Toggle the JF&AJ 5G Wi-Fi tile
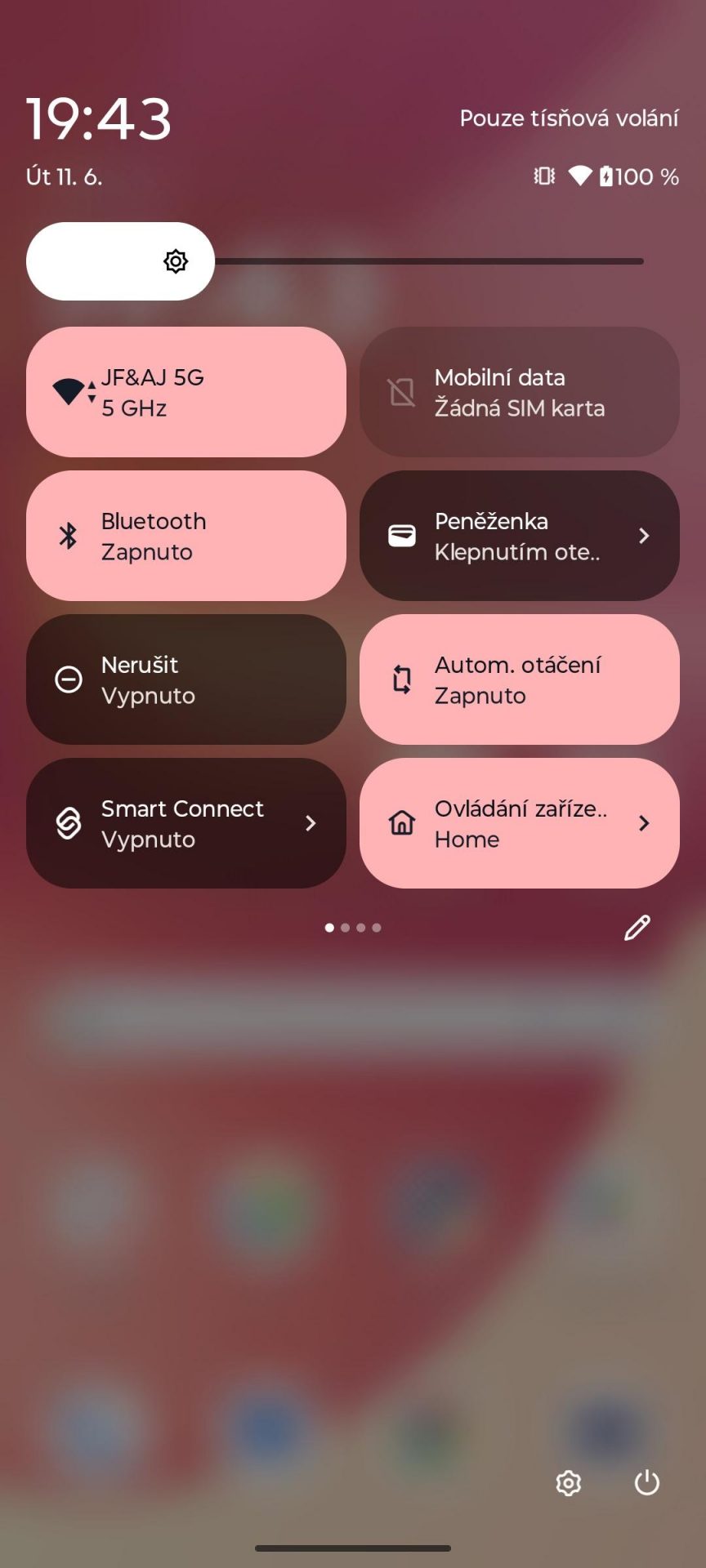This screenshot has height=1568, width=706. tap(186, 392)
